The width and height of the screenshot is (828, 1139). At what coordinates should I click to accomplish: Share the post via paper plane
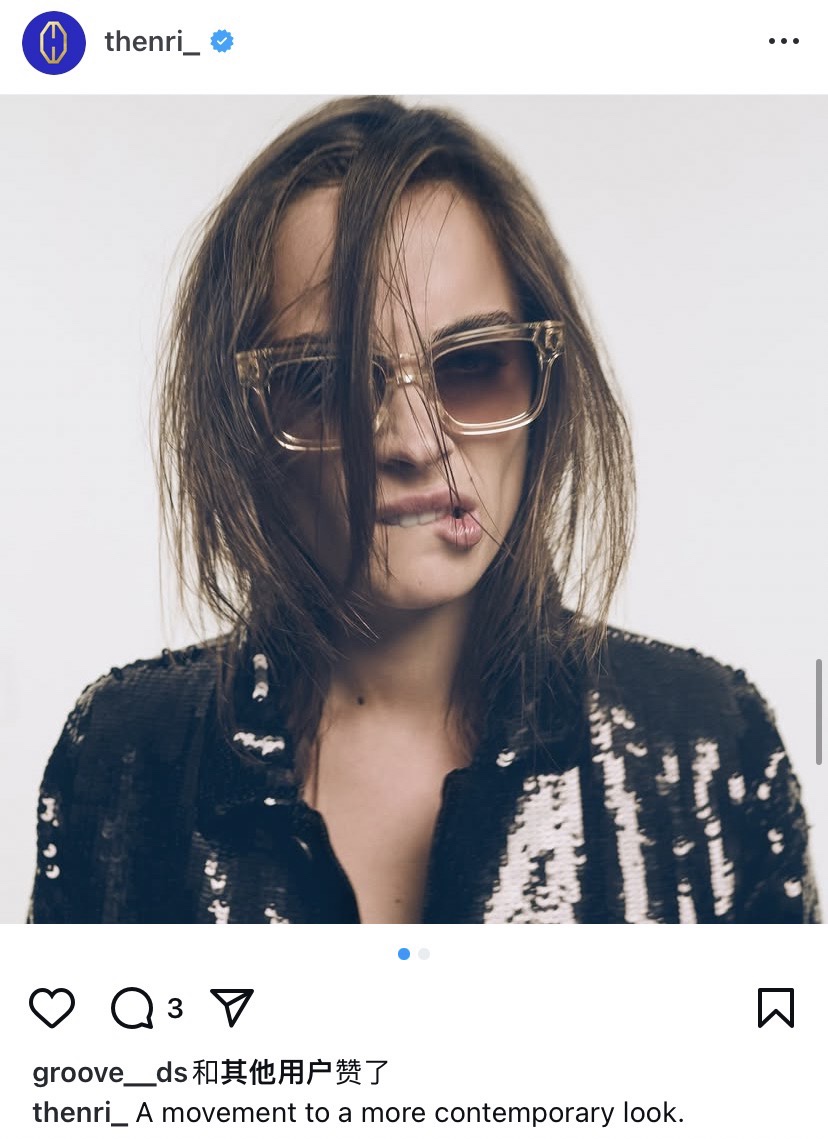coord(232,1007)
